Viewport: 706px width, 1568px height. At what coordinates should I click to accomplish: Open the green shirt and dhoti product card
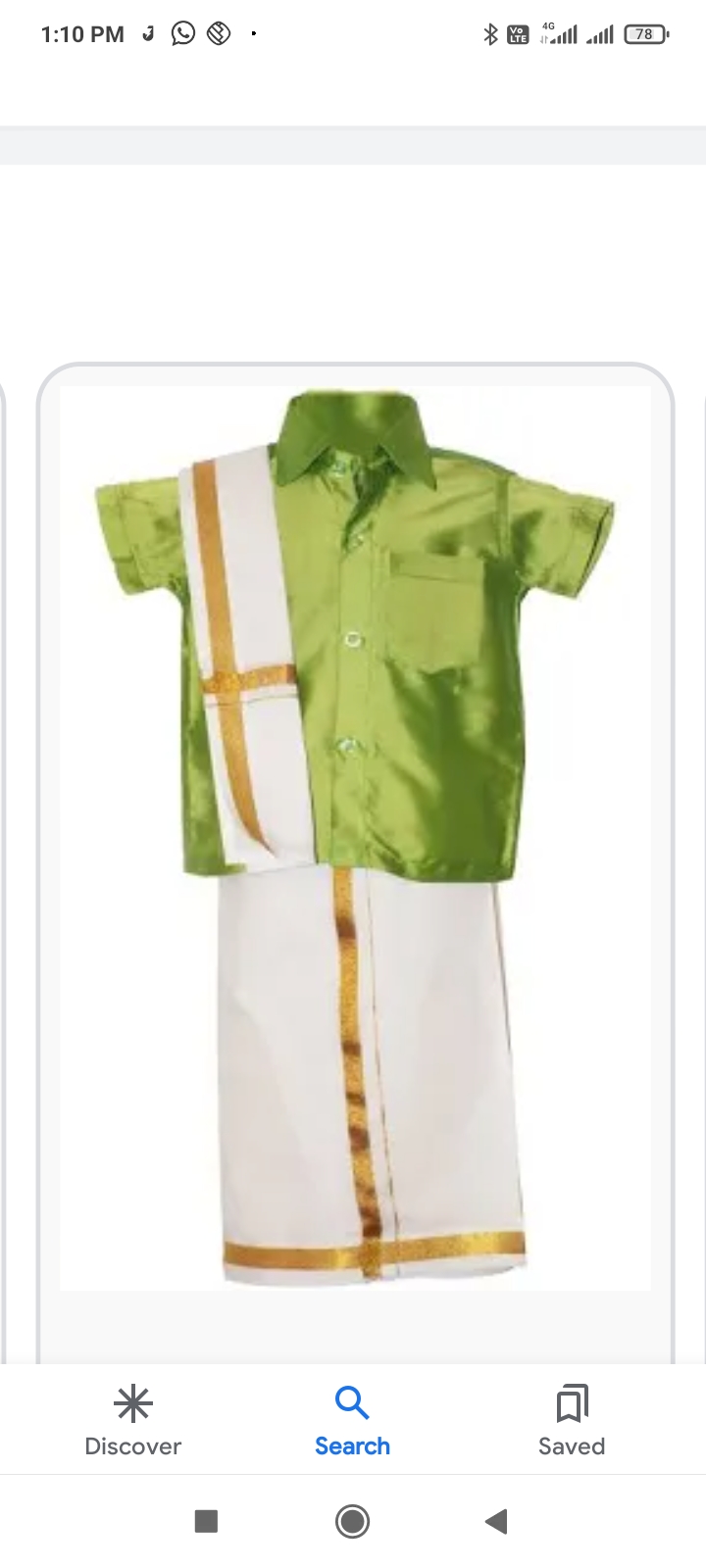[x=355, y=838]
